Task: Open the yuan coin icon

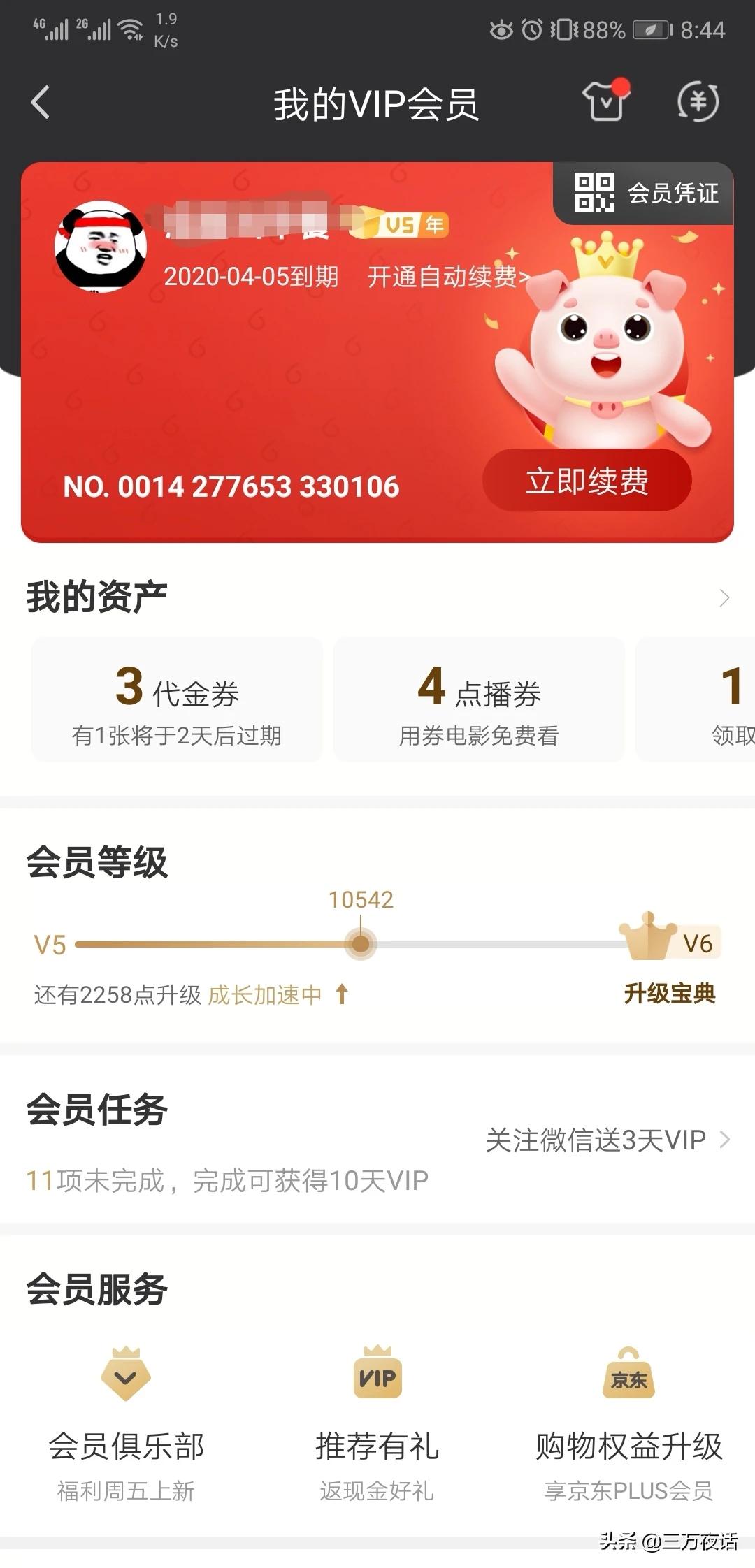Action: (x=698, y=102)
